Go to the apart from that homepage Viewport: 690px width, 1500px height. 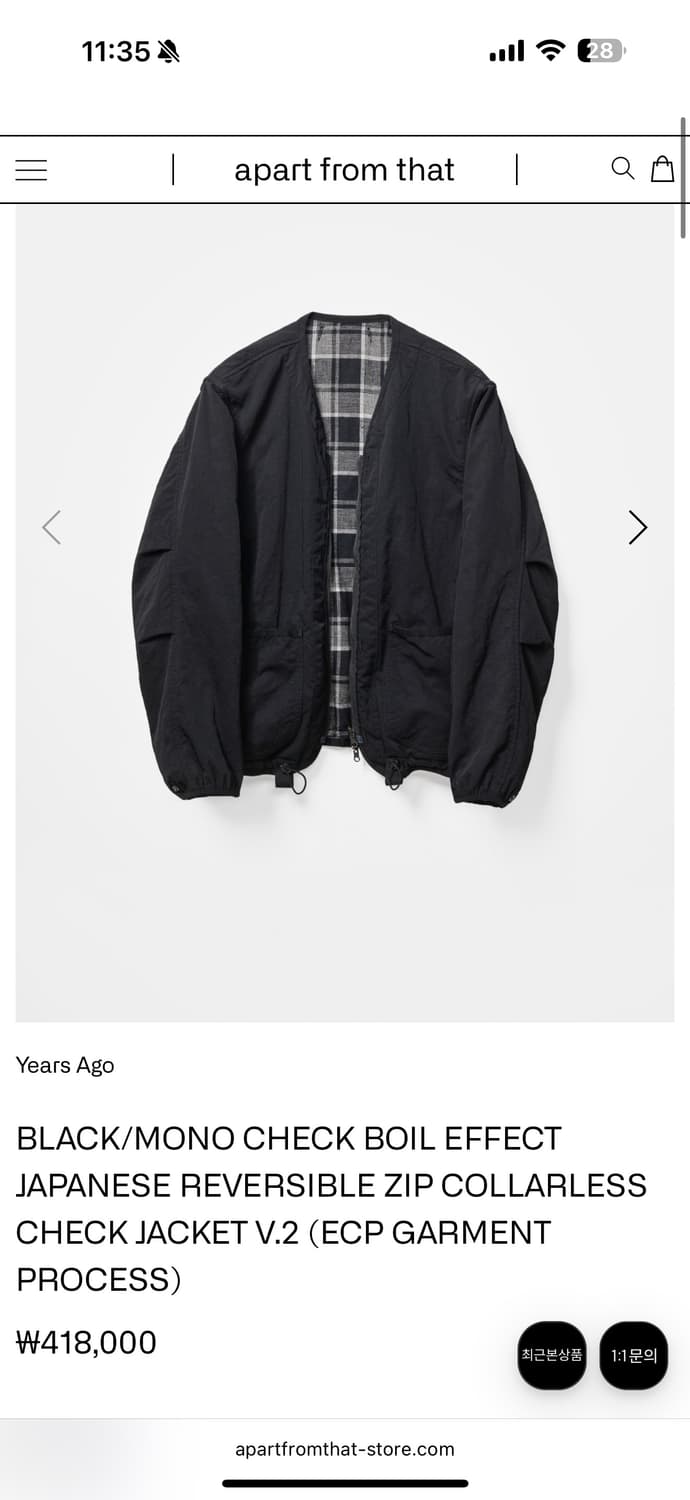(x=344, y=170)
